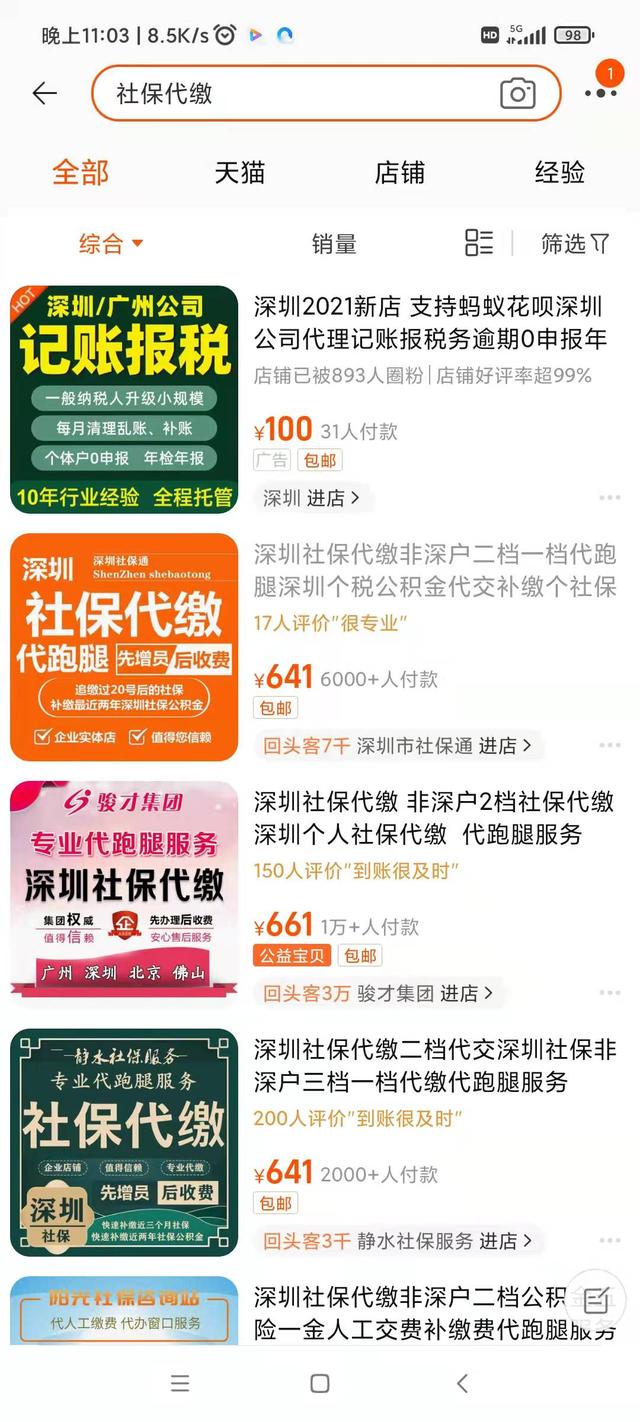640x1422 pixels.
Task: Enter the 深圳 store via 进店
Action: click(312, 497)
